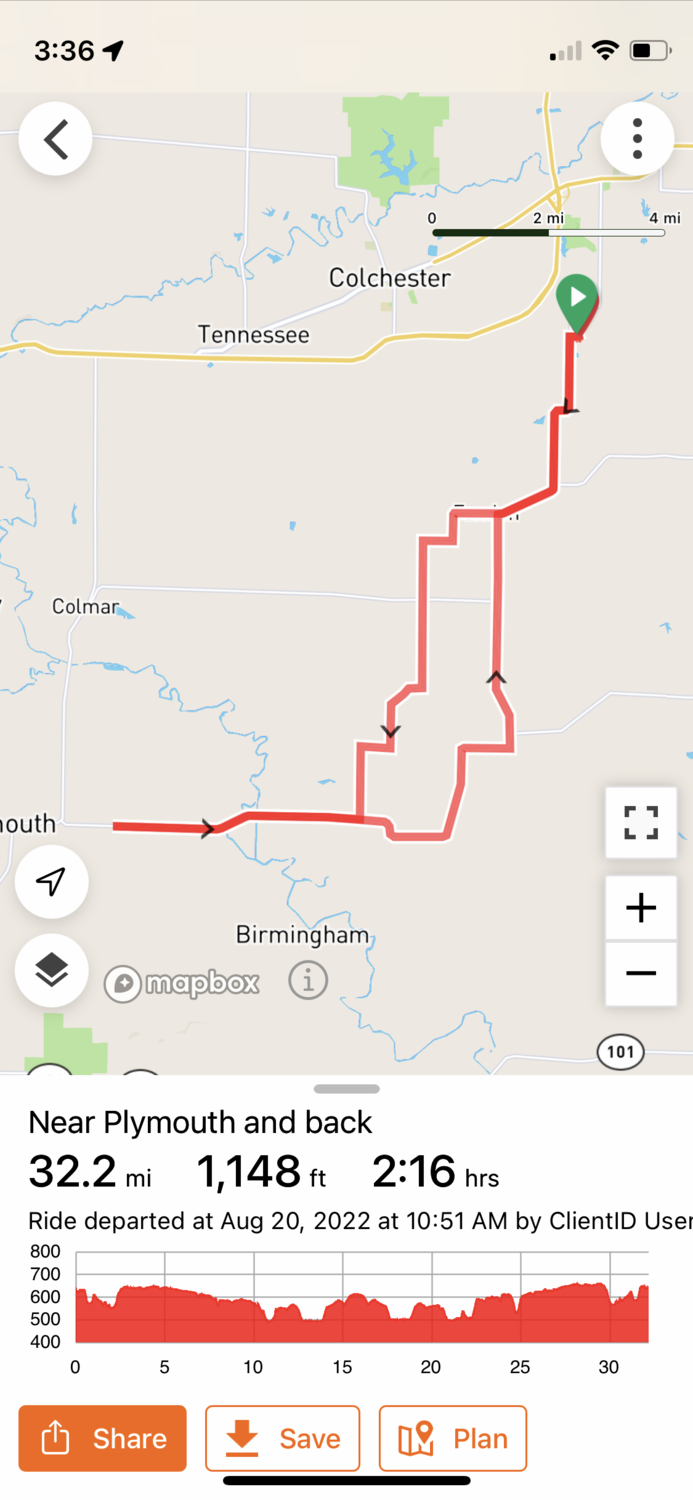This screenshot has width=693, height=1500.
Task: Center map on my current location
Action: [51, 881]
